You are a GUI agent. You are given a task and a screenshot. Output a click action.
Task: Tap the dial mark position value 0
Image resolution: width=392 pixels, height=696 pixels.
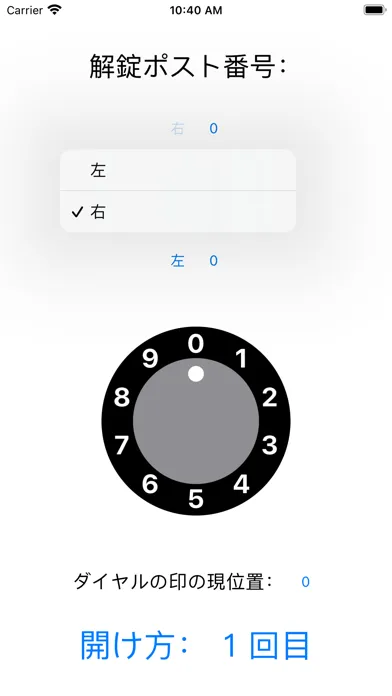click(305, 581)
